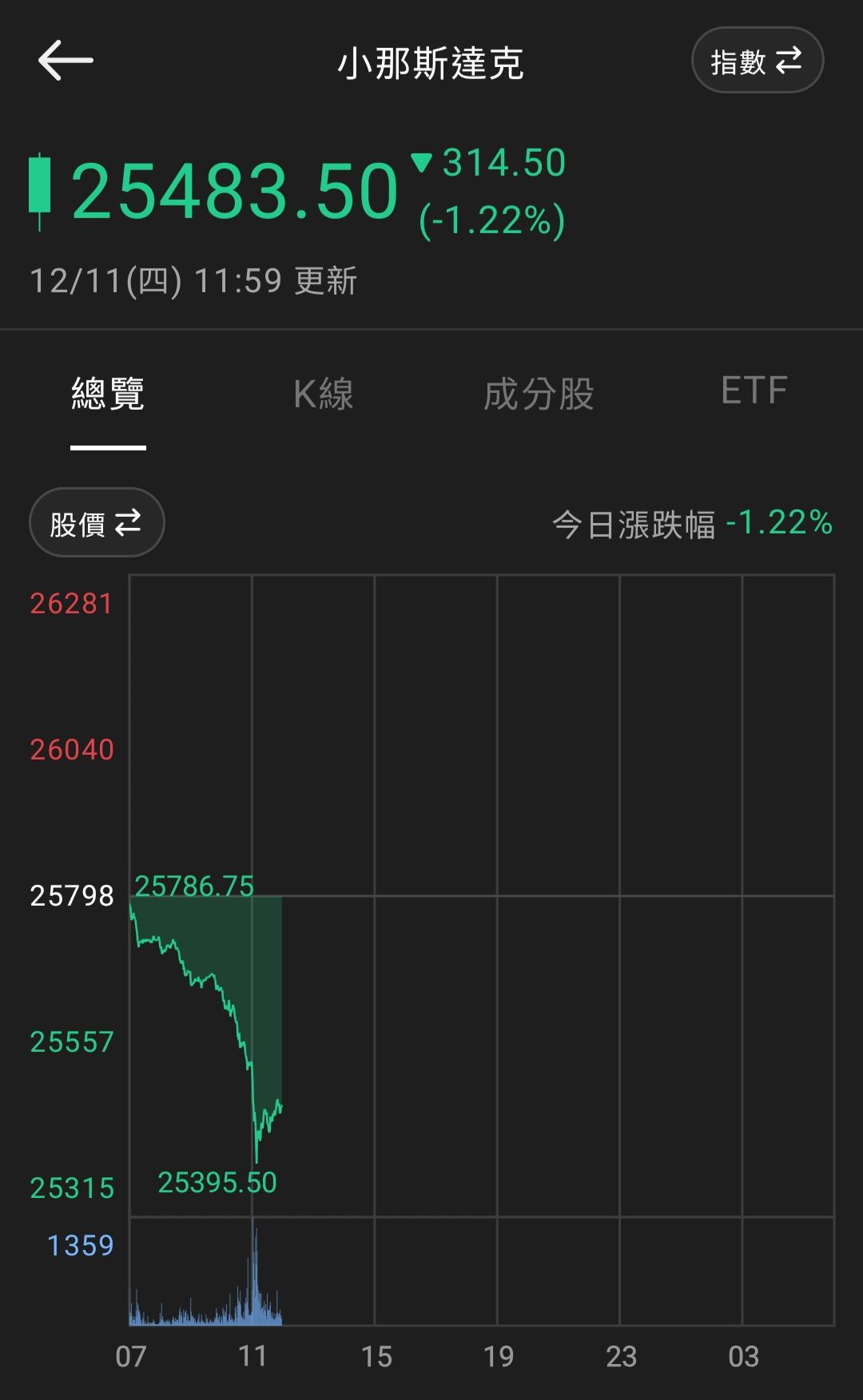863x1400 pixels.
Task: Click the swap arrows on the 股價 button
Action: pos(128,522)
